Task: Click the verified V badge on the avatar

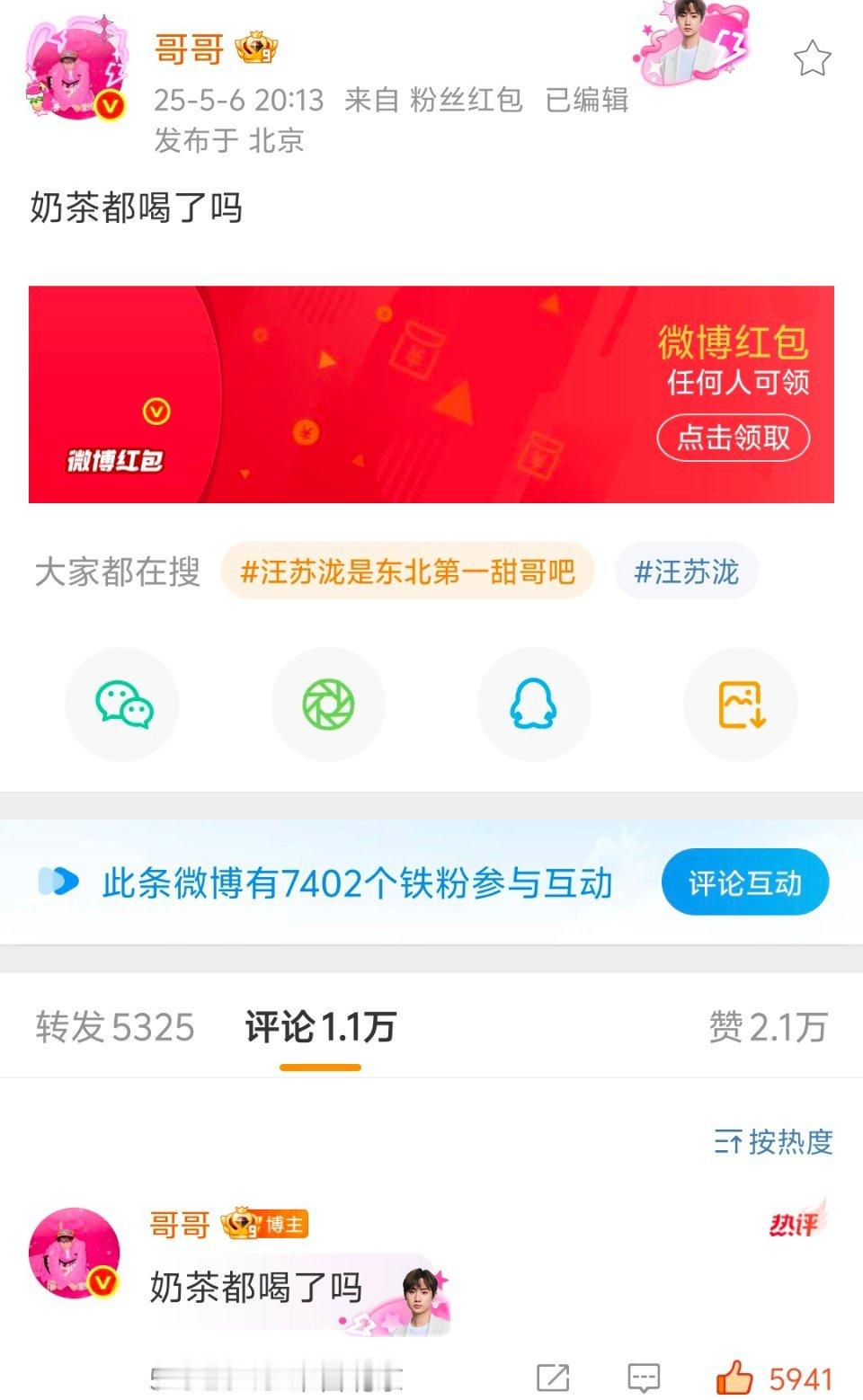Action: pos(107,102)
